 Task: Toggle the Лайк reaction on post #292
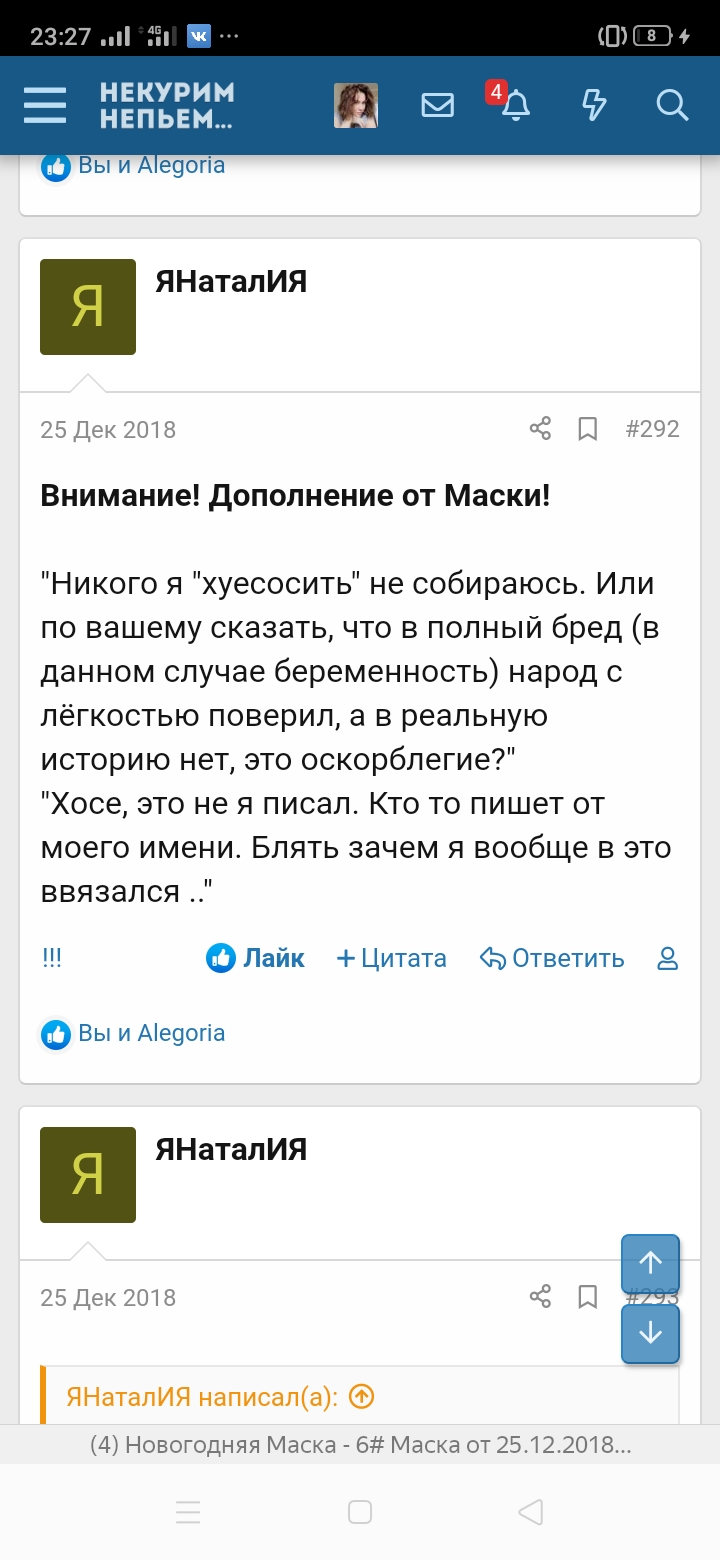pos(253,957)
